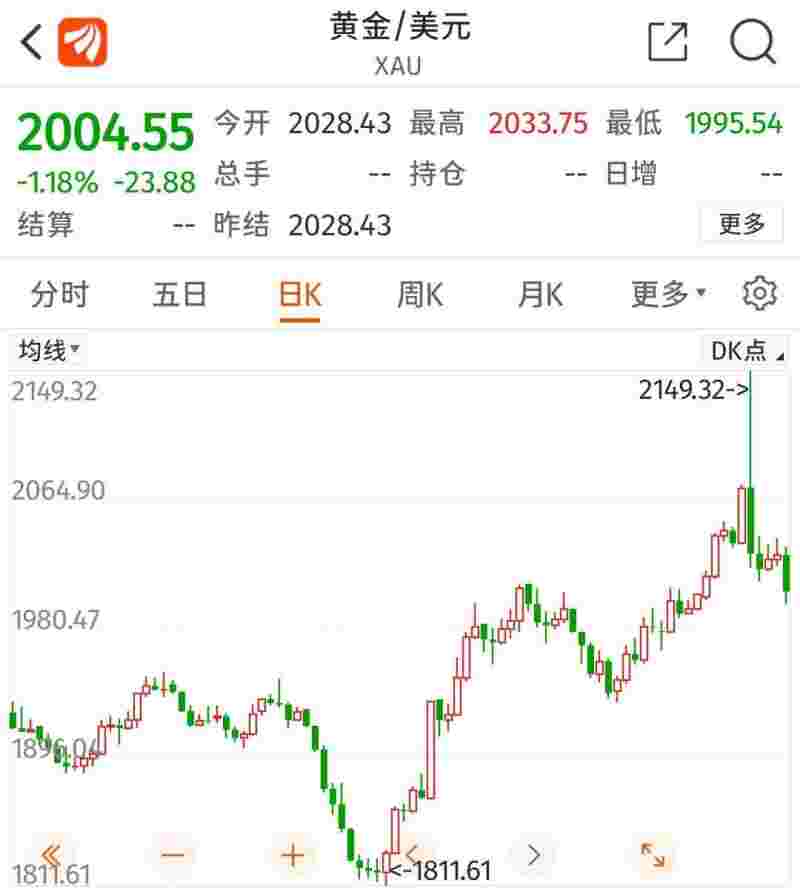Expand chart to fullscreen view
The image size is (800, 891).
tap(655, 855)
